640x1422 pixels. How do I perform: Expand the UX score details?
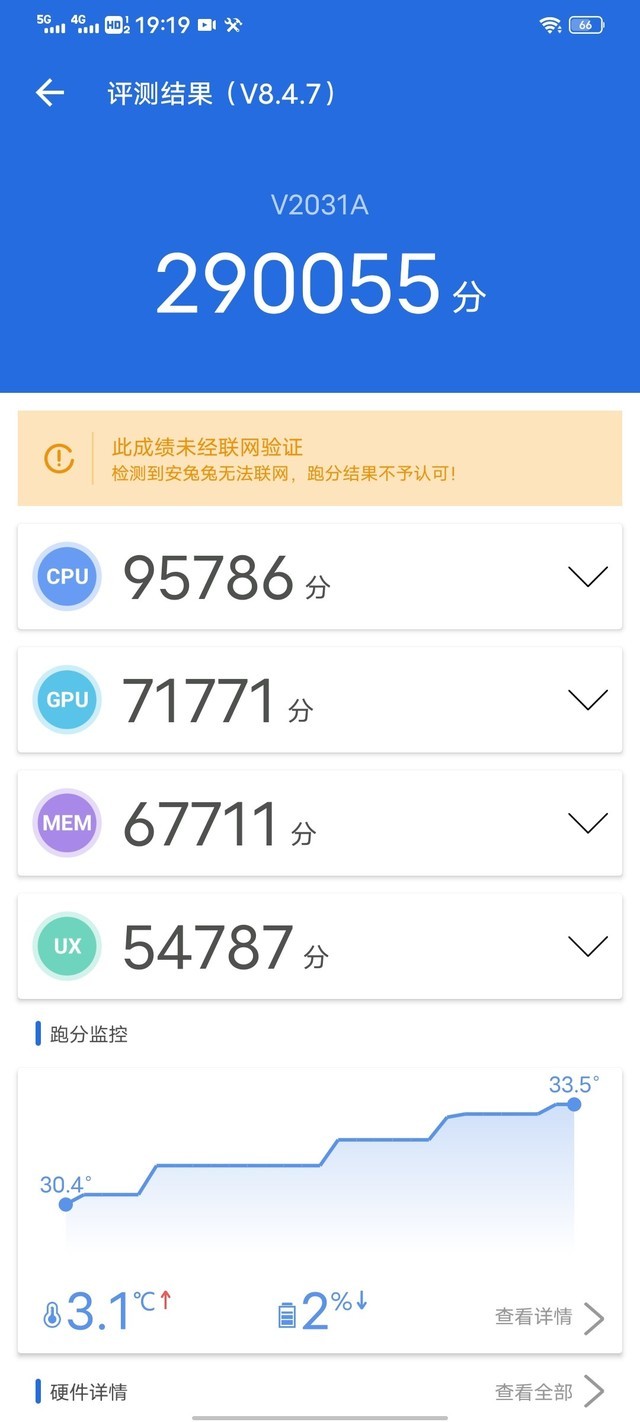point(587,946)
